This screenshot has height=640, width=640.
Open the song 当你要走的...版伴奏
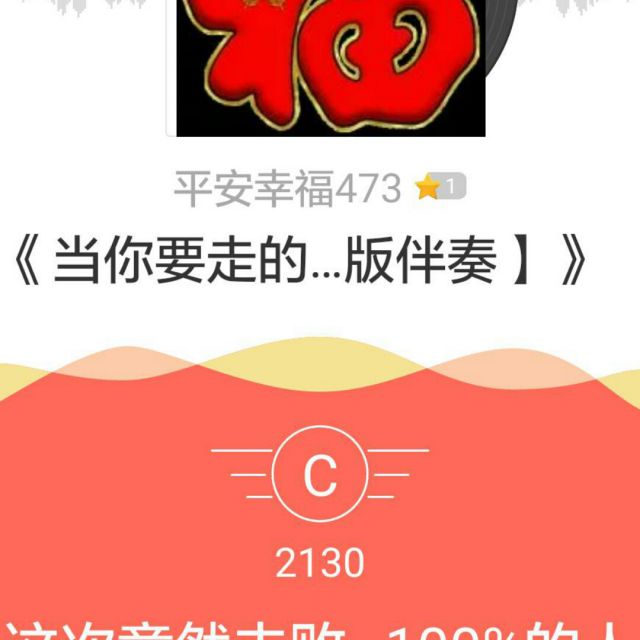(300, 262)
